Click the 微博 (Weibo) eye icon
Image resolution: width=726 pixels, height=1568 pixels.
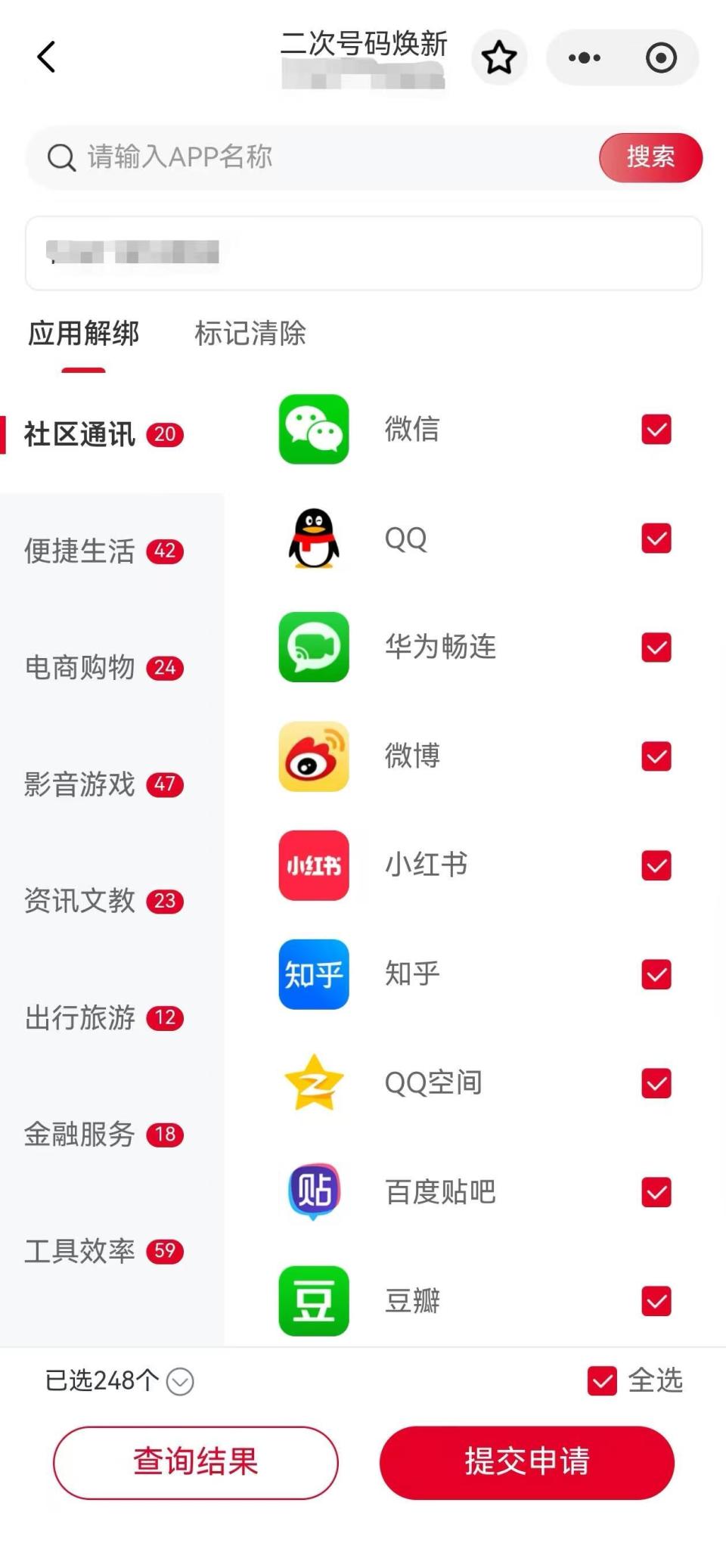click(x=313, y=756)
